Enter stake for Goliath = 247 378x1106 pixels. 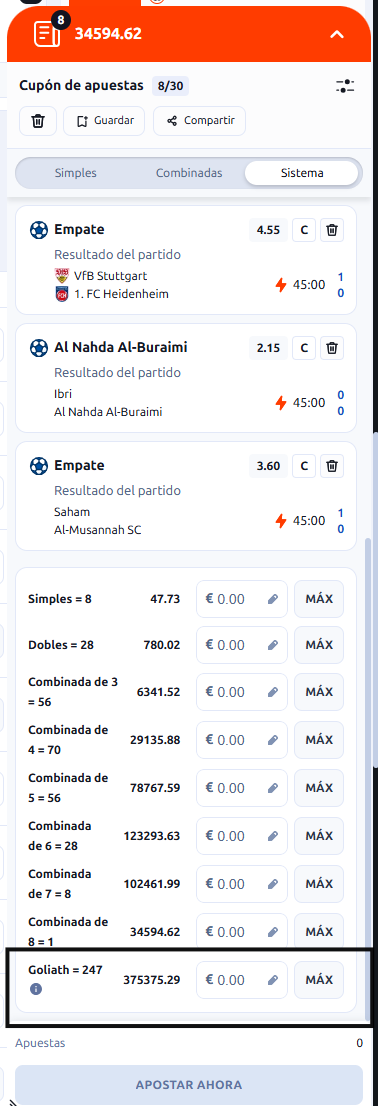[242, 980]
